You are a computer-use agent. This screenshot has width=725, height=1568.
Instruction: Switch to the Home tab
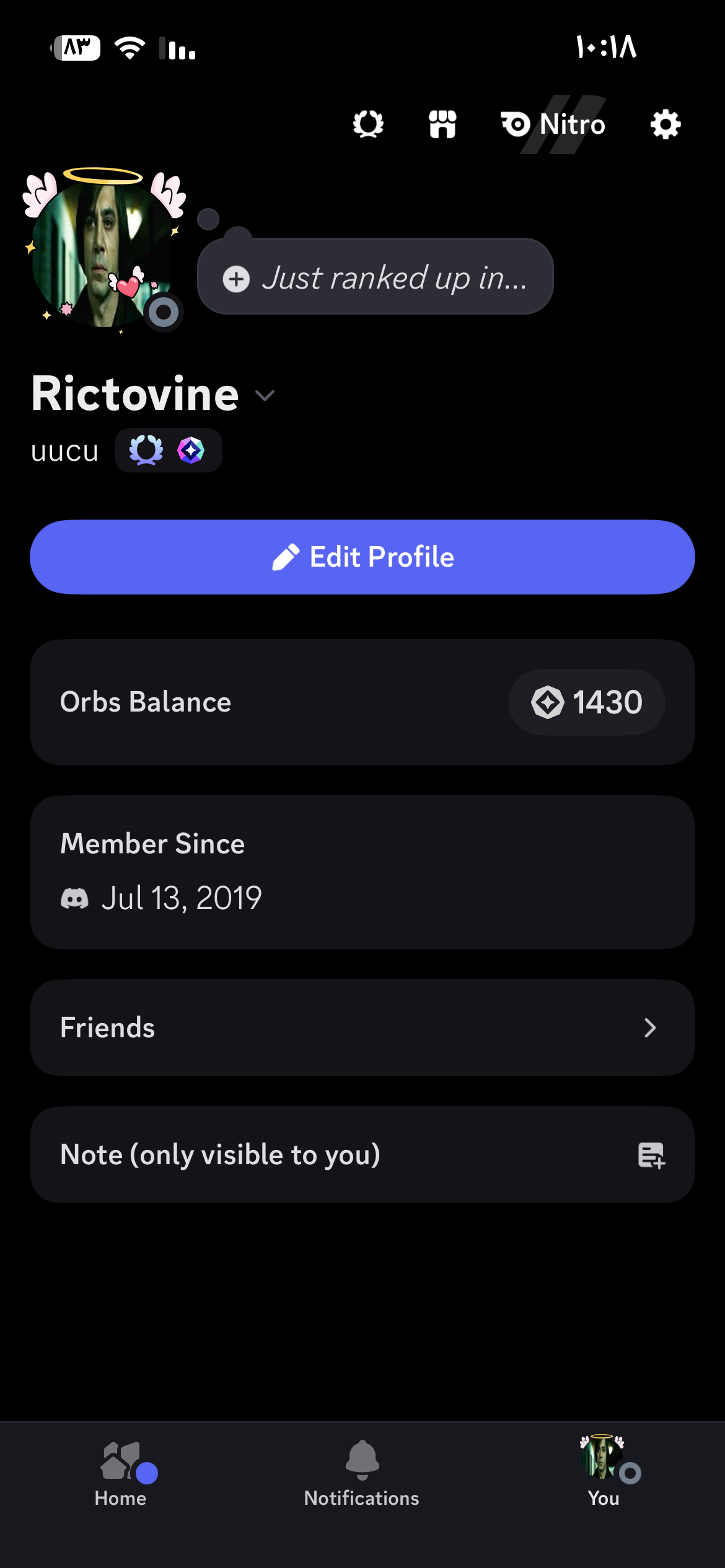pos(121,1473)
